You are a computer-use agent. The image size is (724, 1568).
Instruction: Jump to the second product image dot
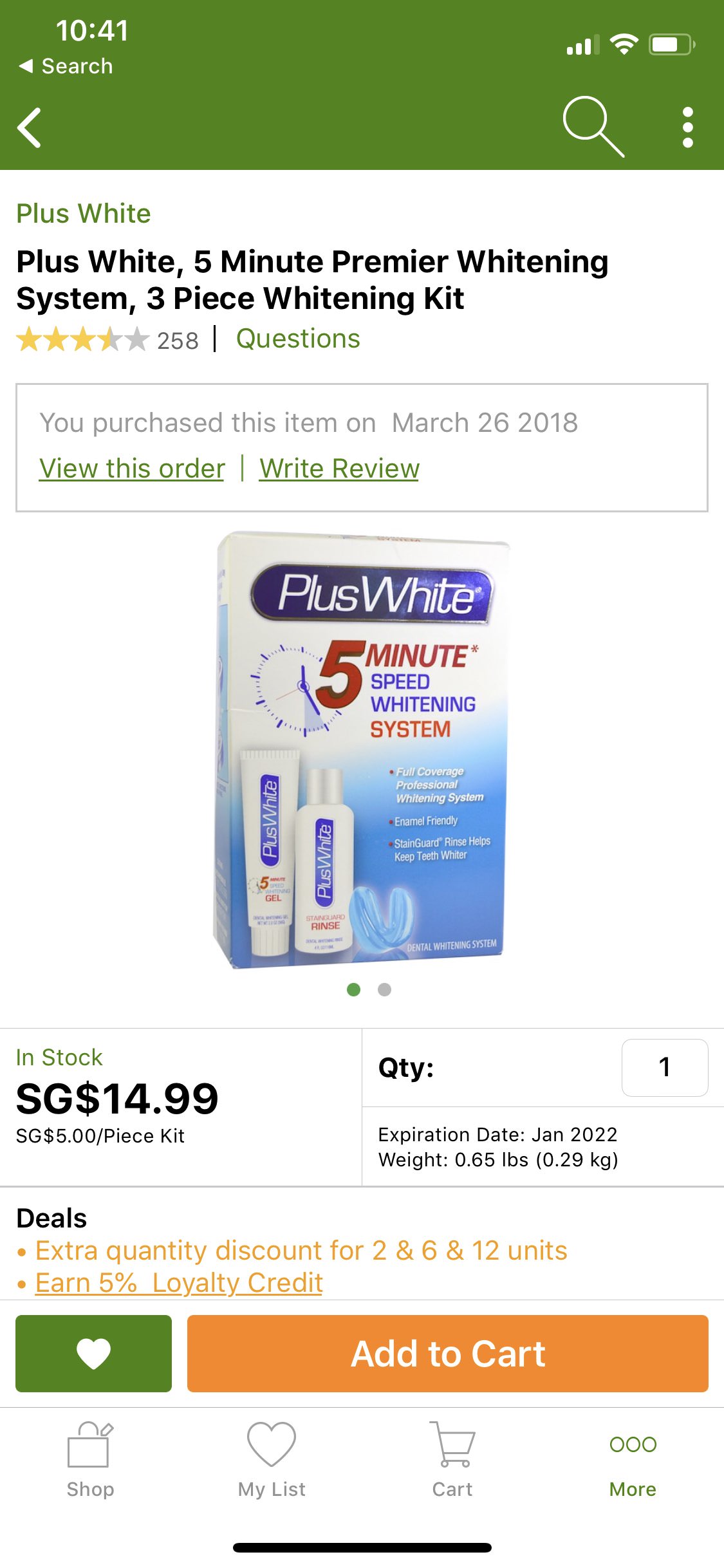(x=384, y=989)
